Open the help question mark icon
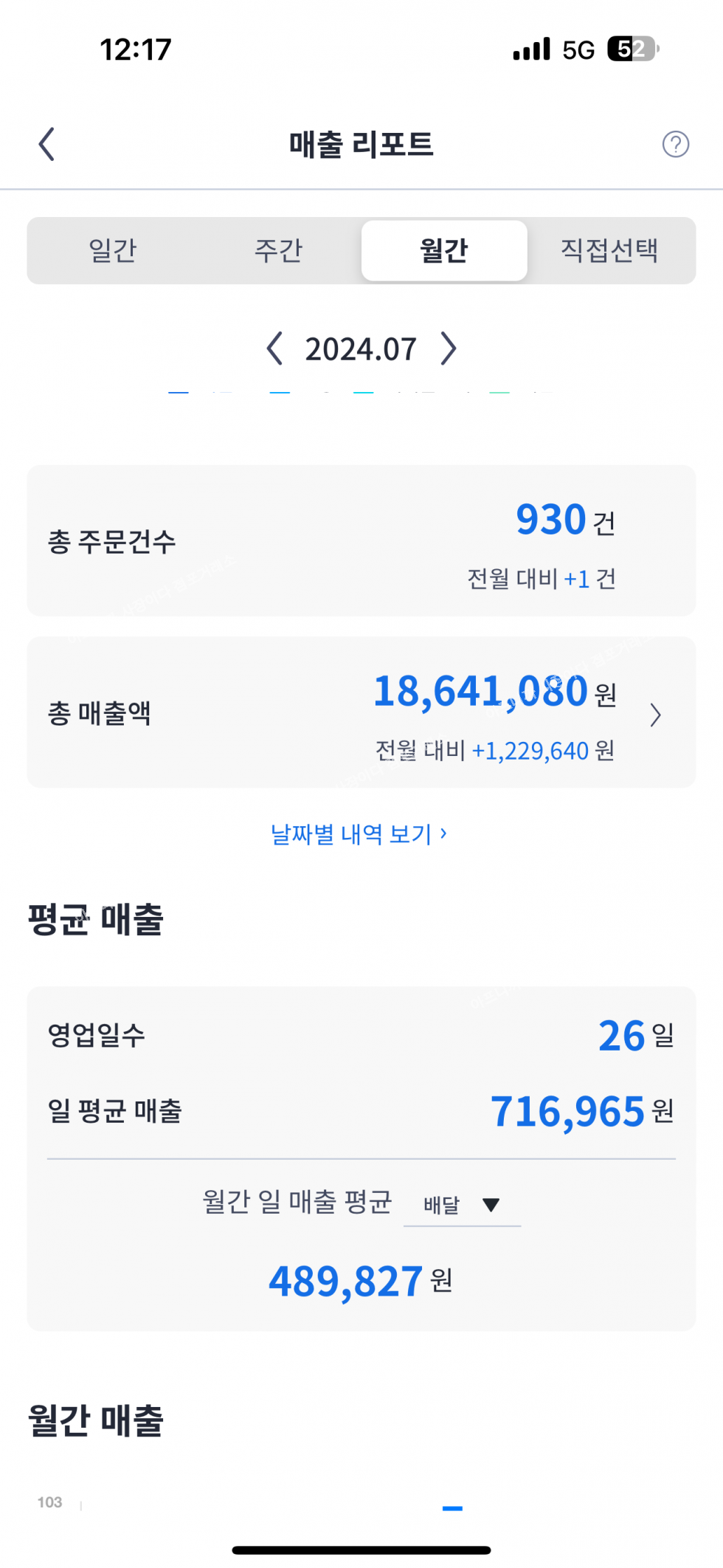Image resolution: width=723 pixels, height=1568 pixels. coord(675,144)
